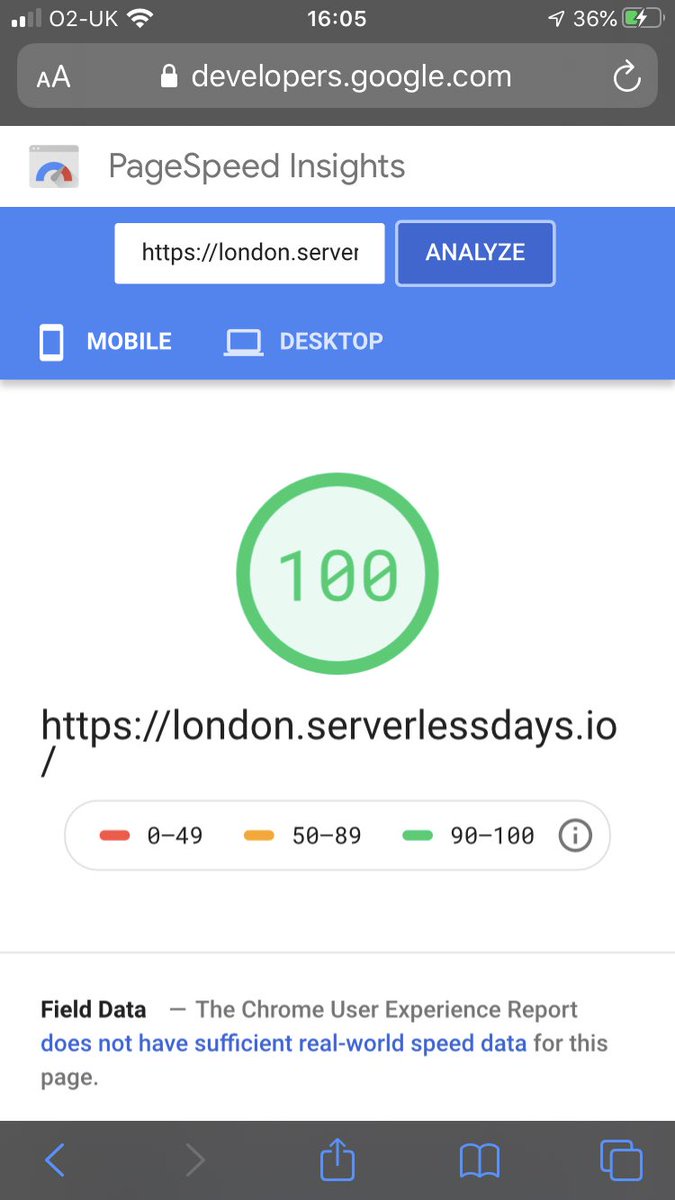Open the score range info icon
This screenshot has height=1200, width=675.
click(x=575, y=835)
